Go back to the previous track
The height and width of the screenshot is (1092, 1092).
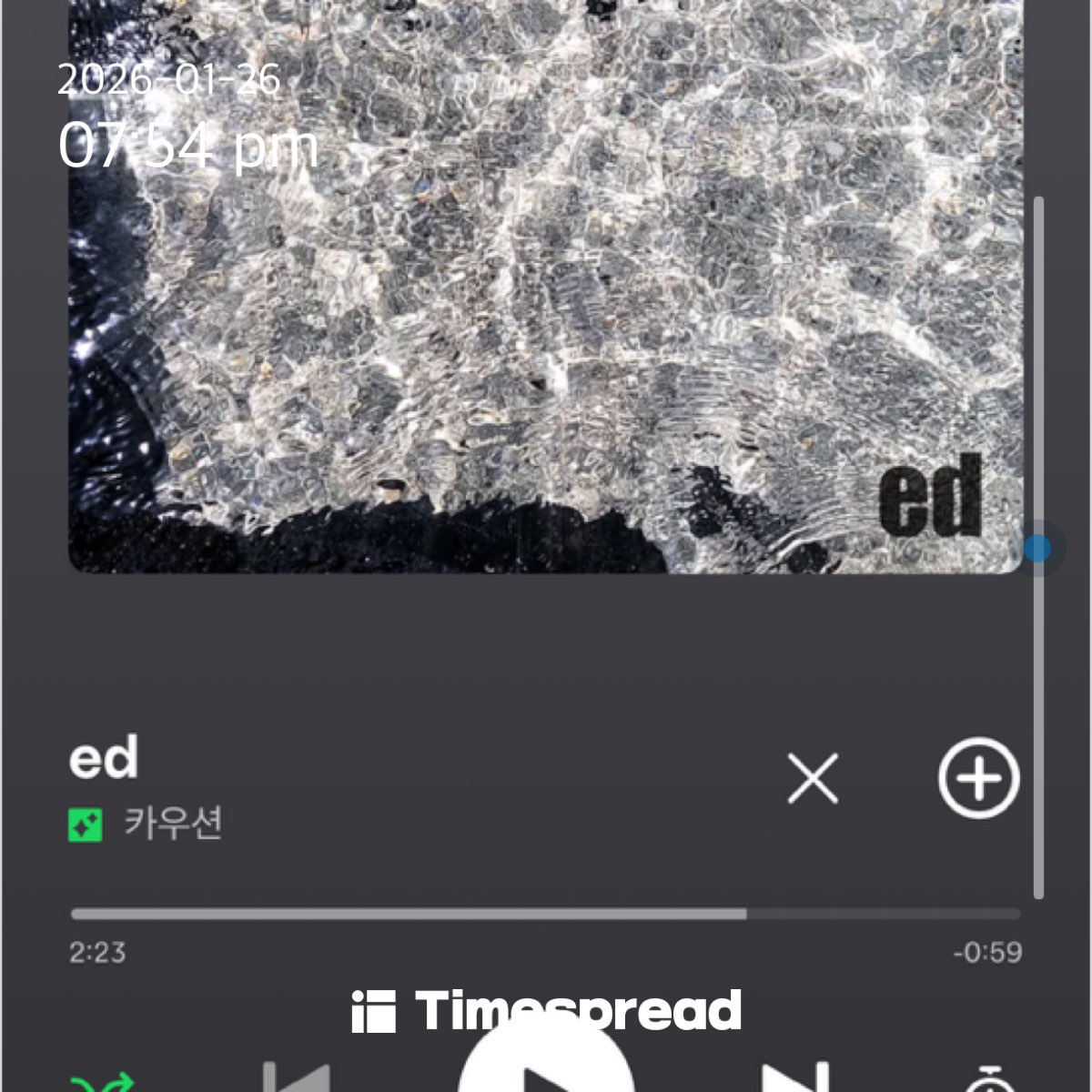click(x=298, y=1080)
